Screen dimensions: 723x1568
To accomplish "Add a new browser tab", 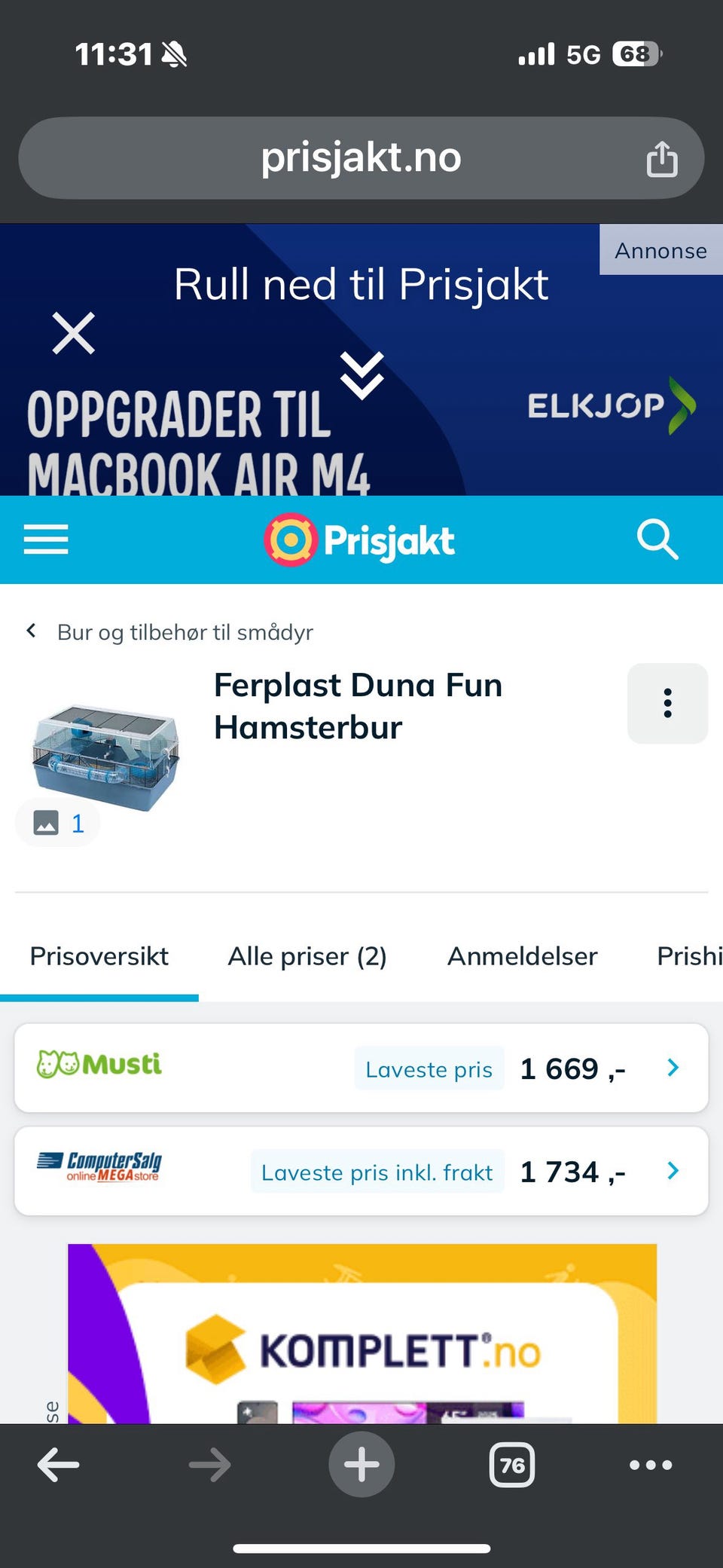I will tap(361, 1465).
